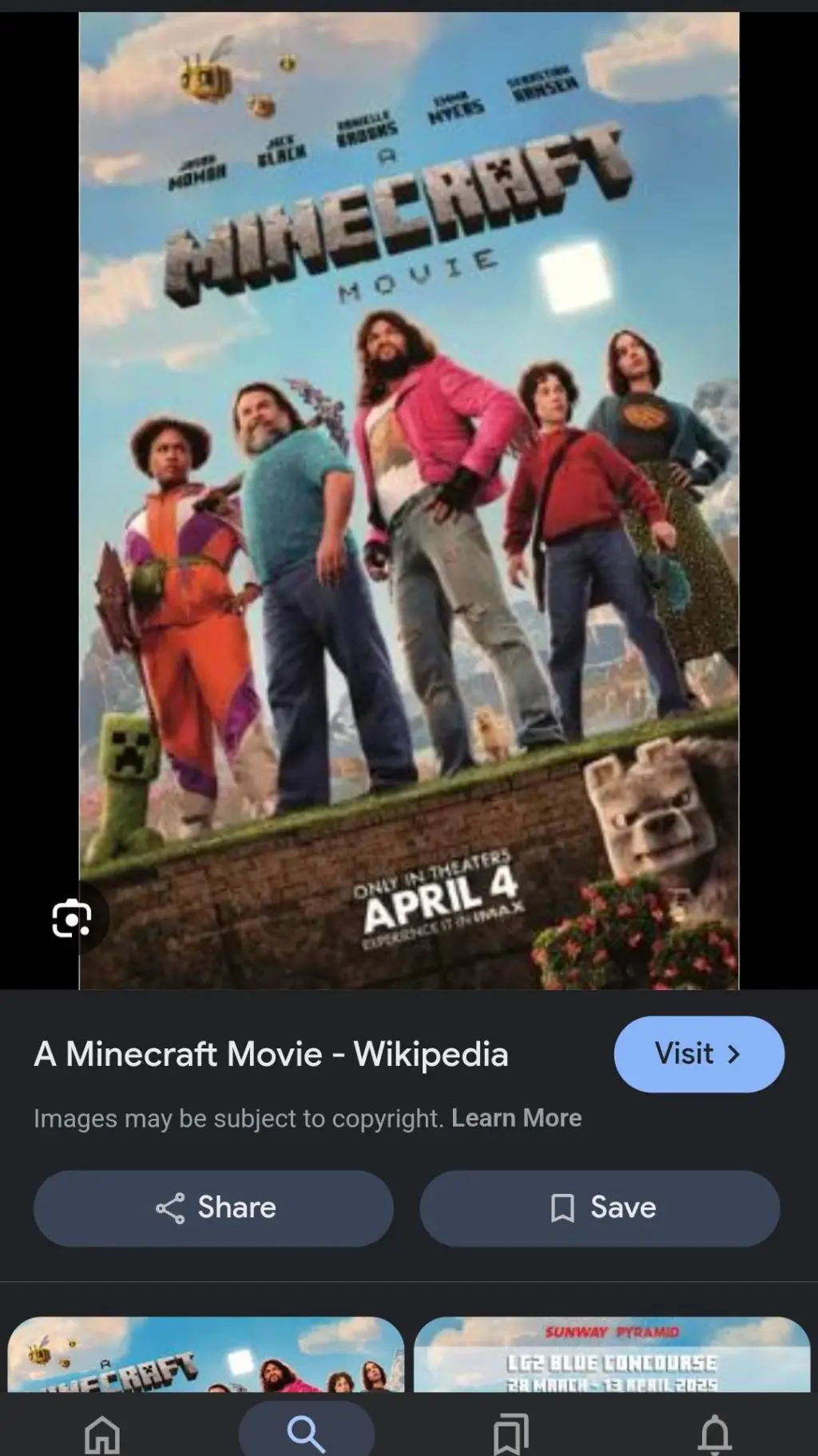Share this Minecraft Movie image
The width and height of the screenshot is (818, 1456).
pyautogui.click(x=213, y=1207)
